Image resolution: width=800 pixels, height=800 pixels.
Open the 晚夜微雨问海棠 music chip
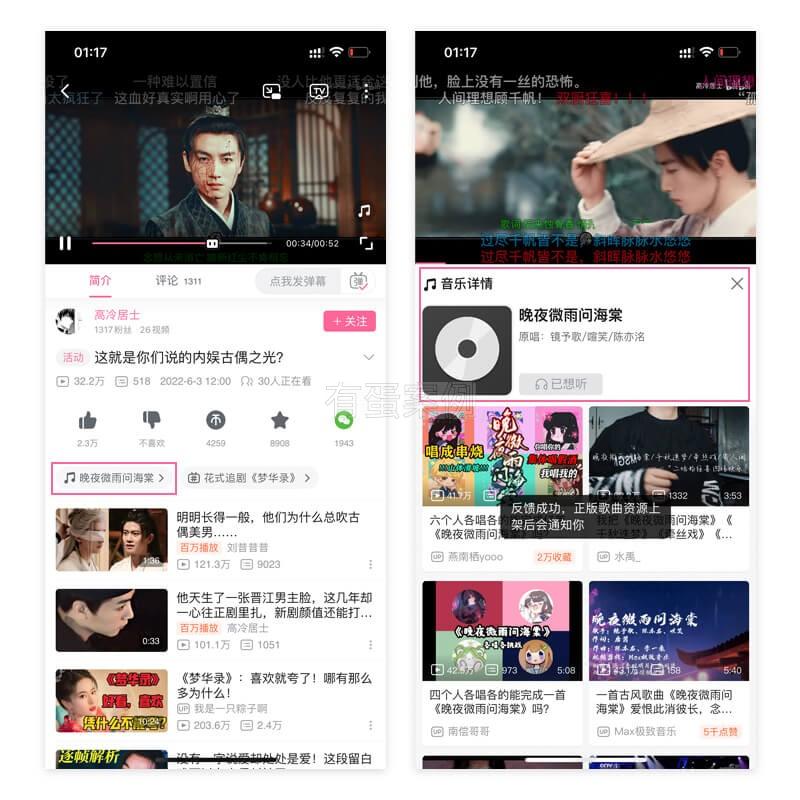(115, 478)
